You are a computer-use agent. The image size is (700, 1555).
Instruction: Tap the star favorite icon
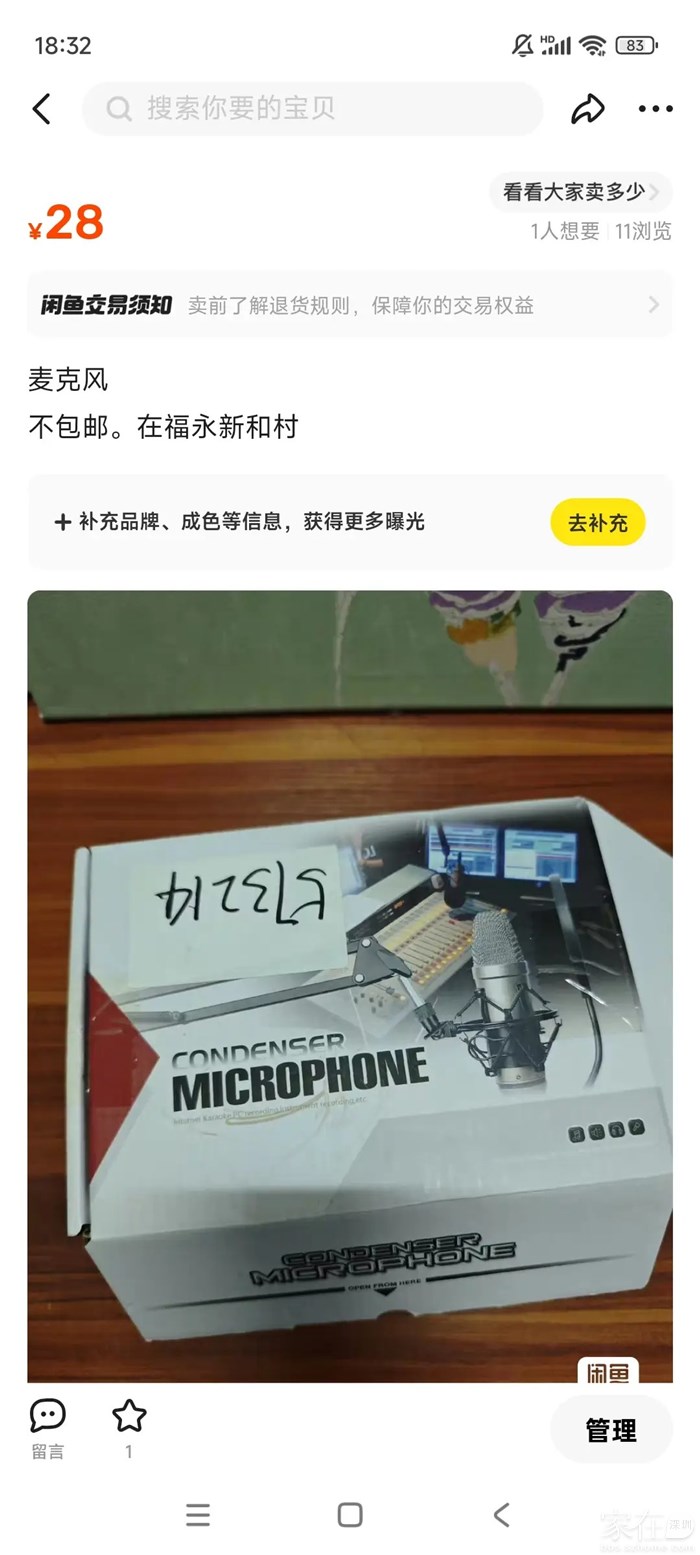click(129, 1418)
